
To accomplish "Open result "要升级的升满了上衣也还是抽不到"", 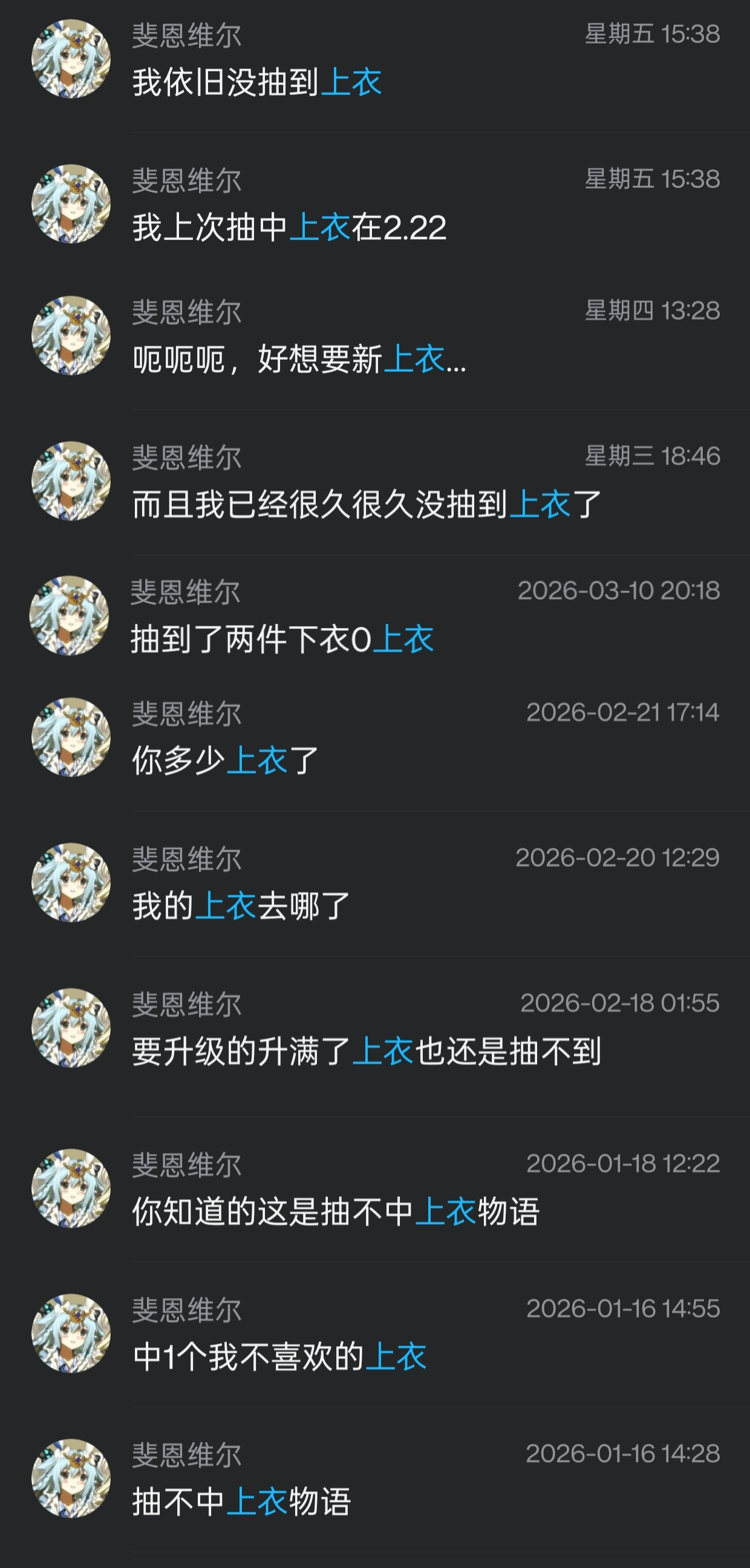I will click(x=374, y=1036).
